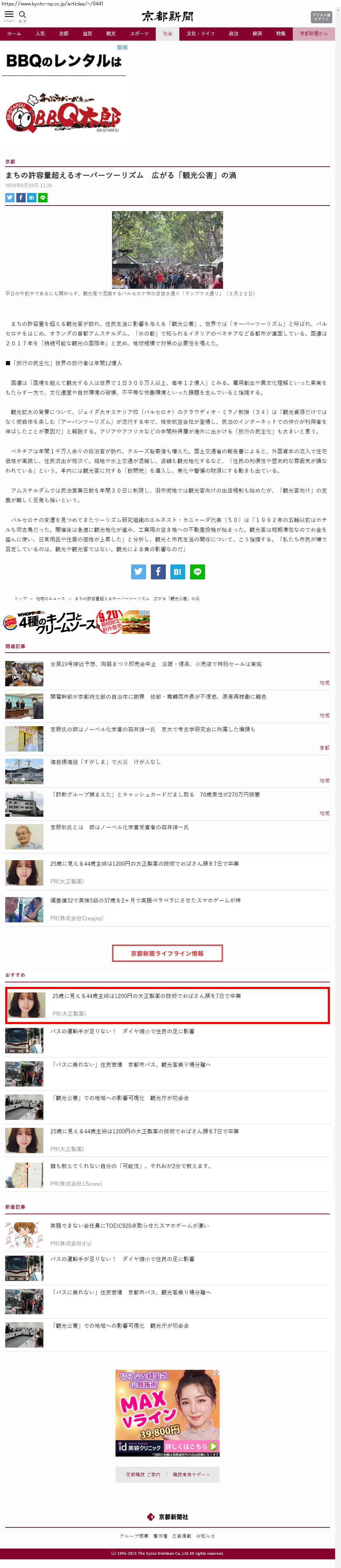Share the article on Twitter below the headline

pyautogui.click(x=10, y=197)
